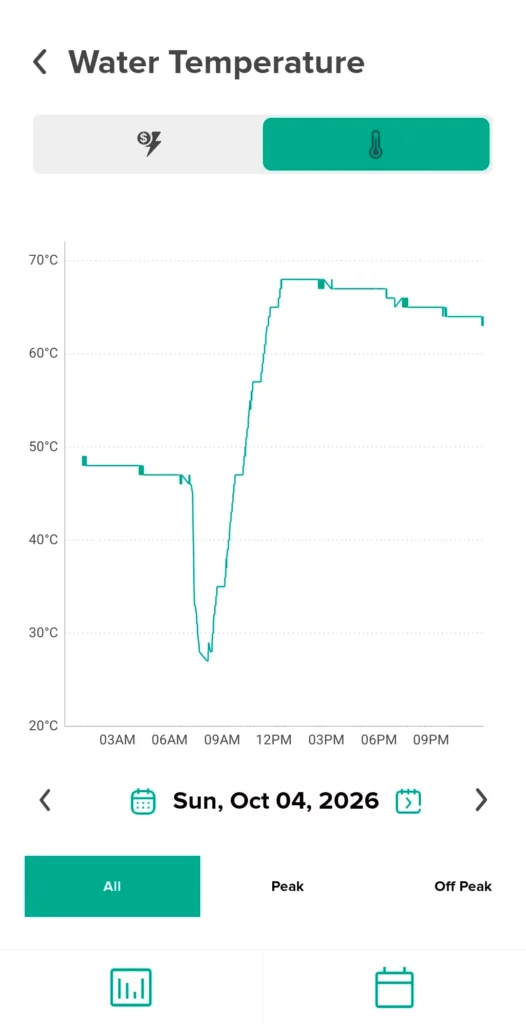Open the chart tab at the bottom
Viewport: 526px width, 1024px height.
(131, 987)
